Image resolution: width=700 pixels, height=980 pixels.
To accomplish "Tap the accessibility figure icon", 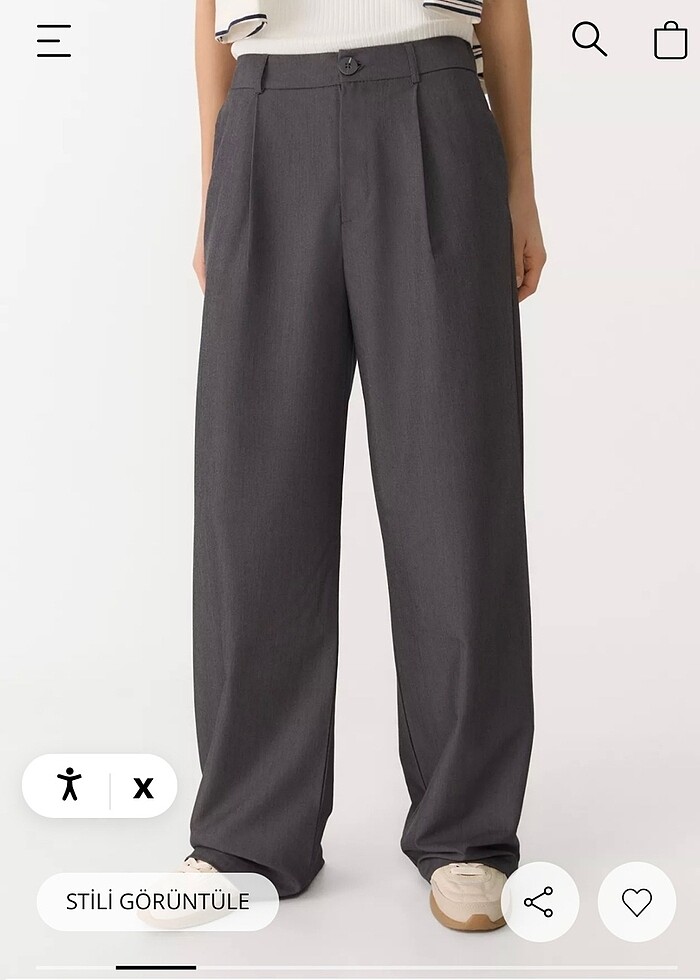I will (x=68, y=786).
